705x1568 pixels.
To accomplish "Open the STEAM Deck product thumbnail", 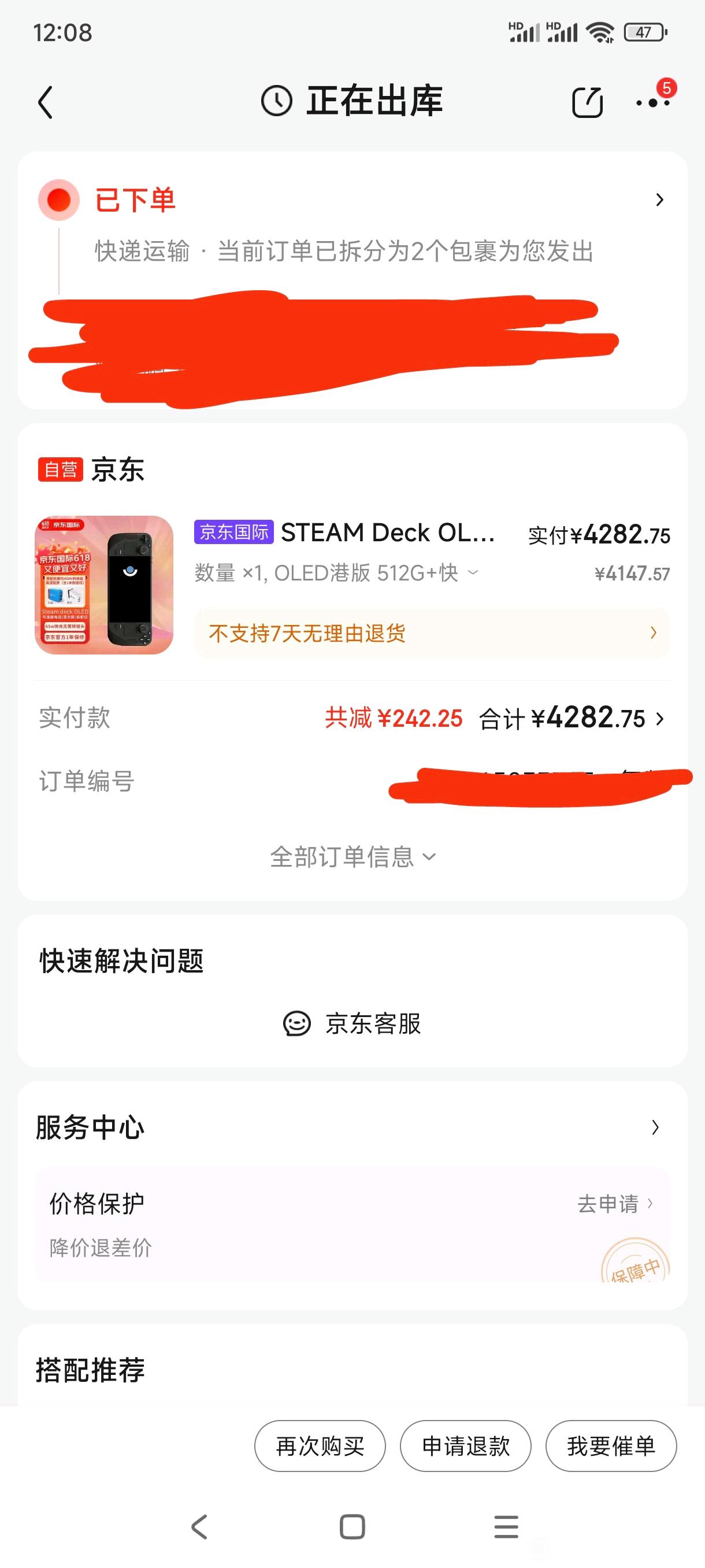I will [104, 585].
